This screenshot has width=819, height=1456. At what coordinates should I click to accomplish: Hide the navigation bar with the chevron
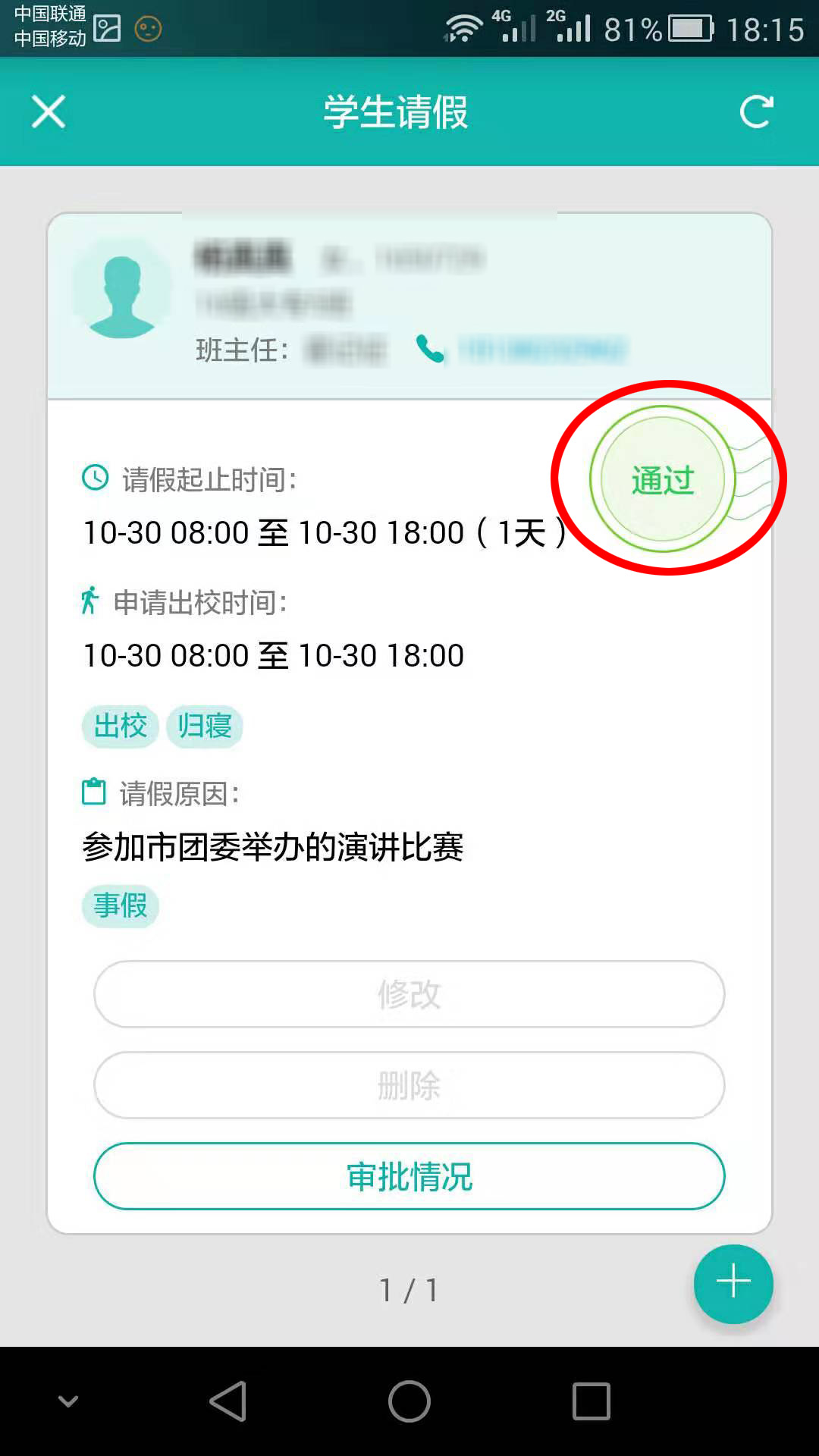[68, 1401]
